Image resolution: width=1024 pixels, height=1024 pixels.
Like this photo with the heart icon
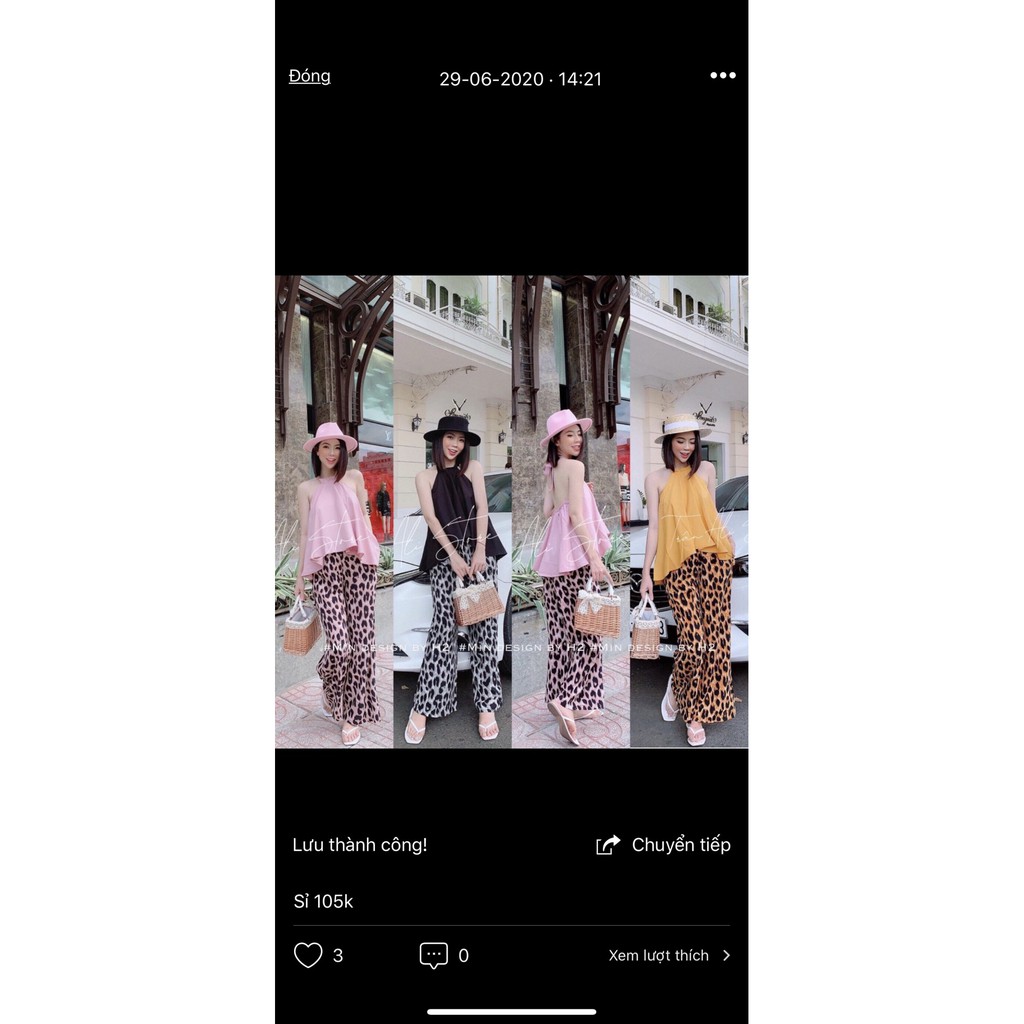coord(308,955)
